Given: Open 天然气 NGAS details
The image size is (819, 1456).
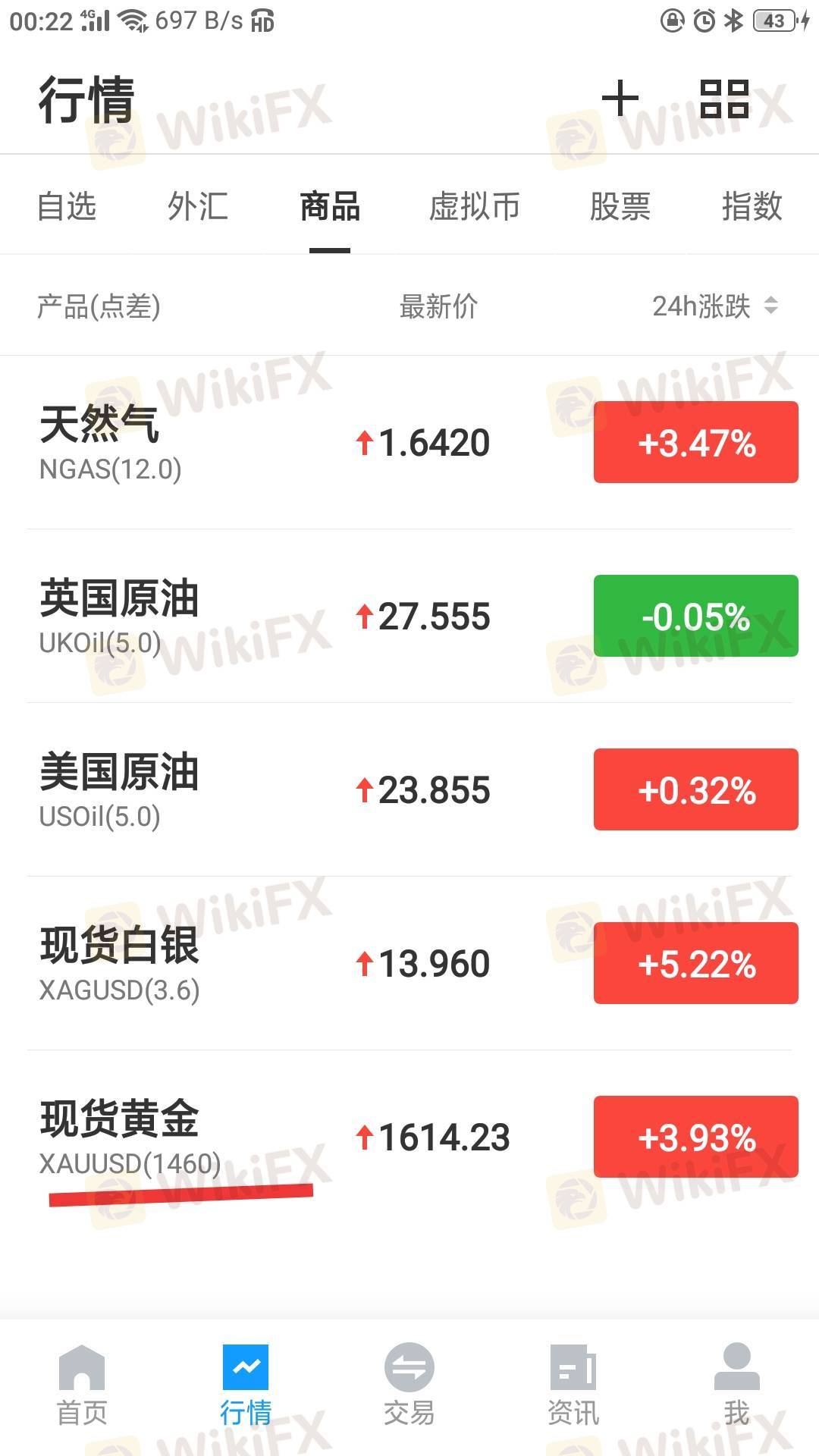Looking at the screenshot, I should pyautogui.click(x=409, y=442).
